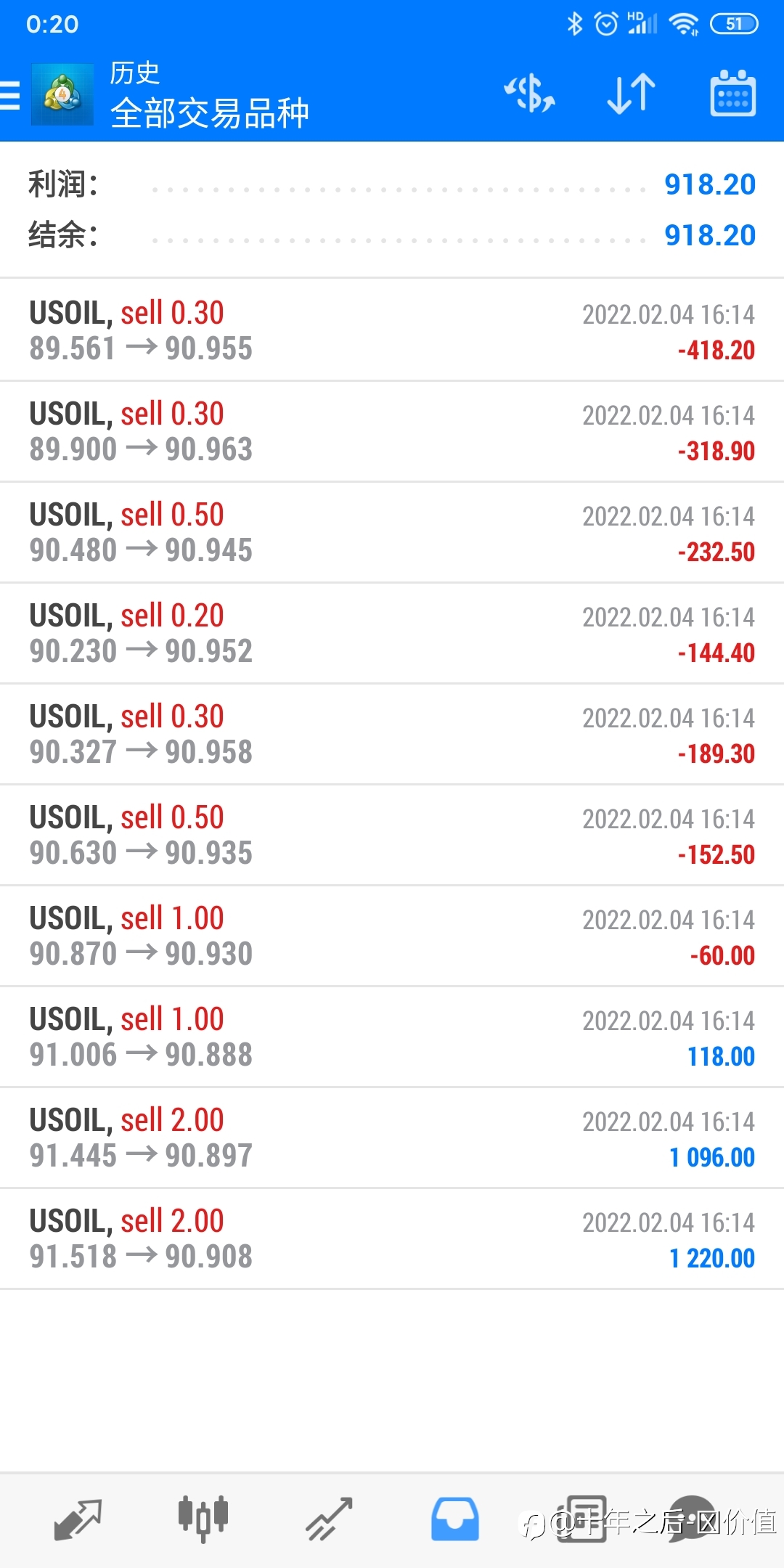
Task: Switch to the Trade tab
Action: 329,1519
